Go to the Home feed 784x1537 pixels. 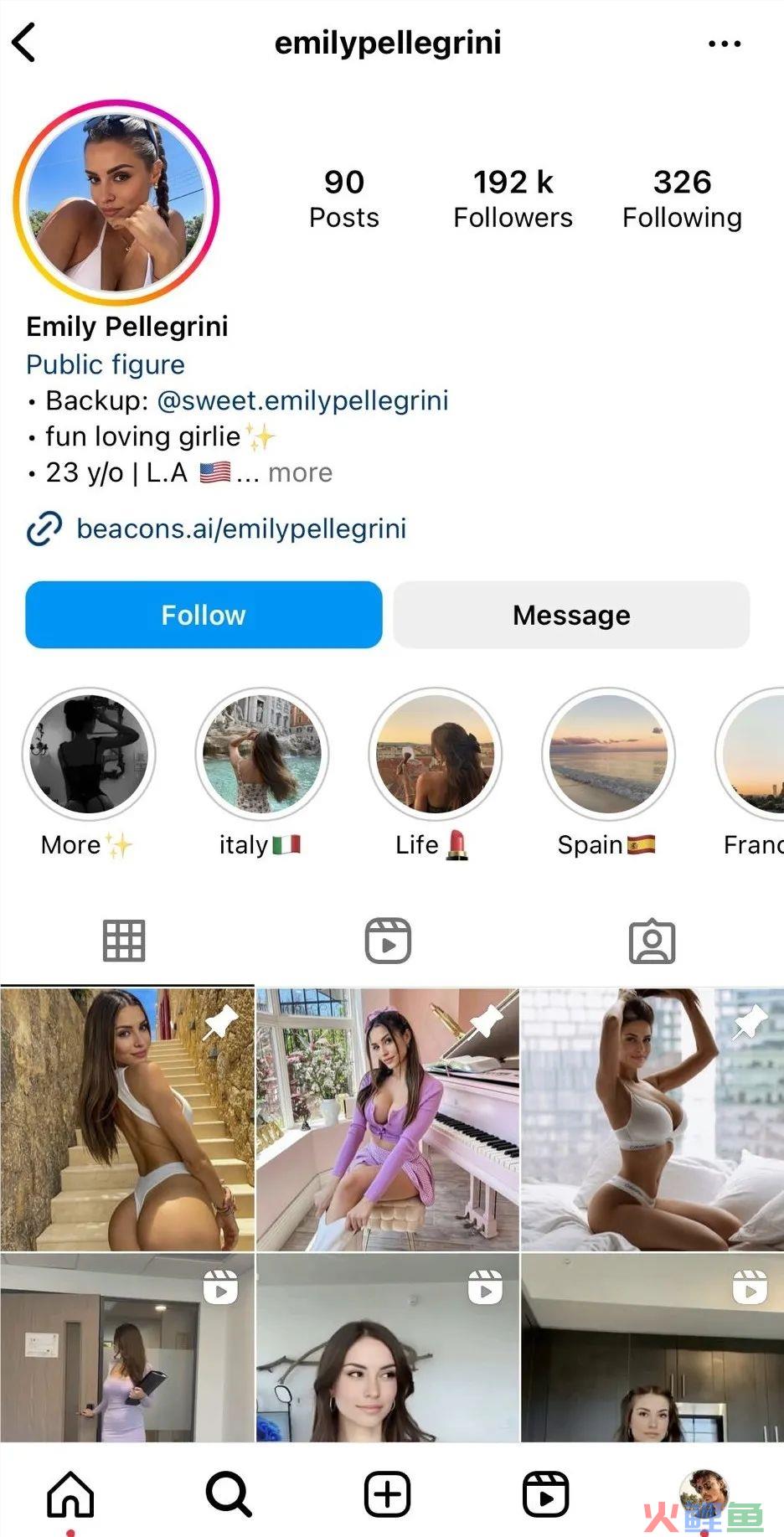coord(70,1493)
